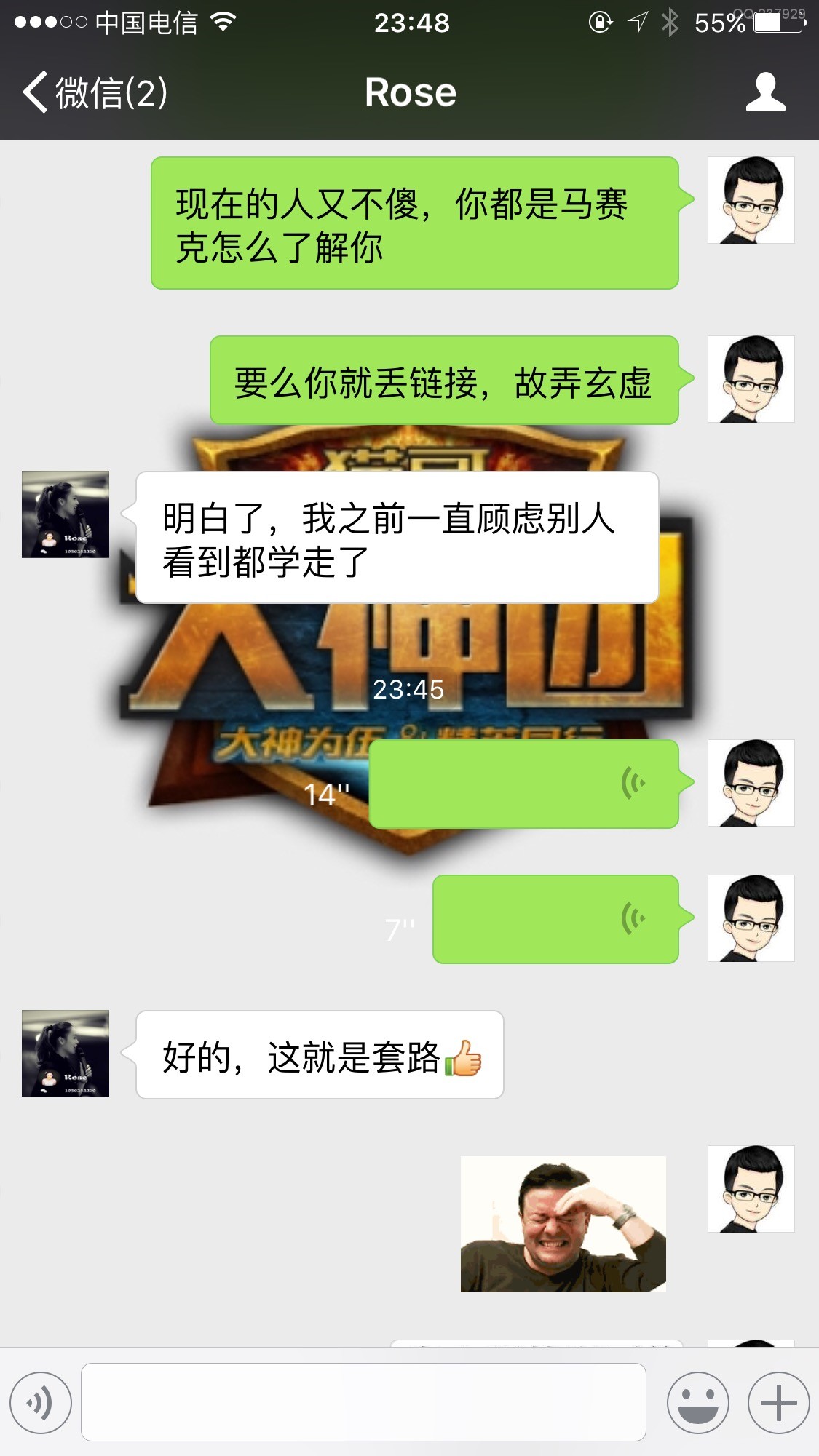
Task: Open Rose's chat details profile icon
Action: [x=766, y=92]
